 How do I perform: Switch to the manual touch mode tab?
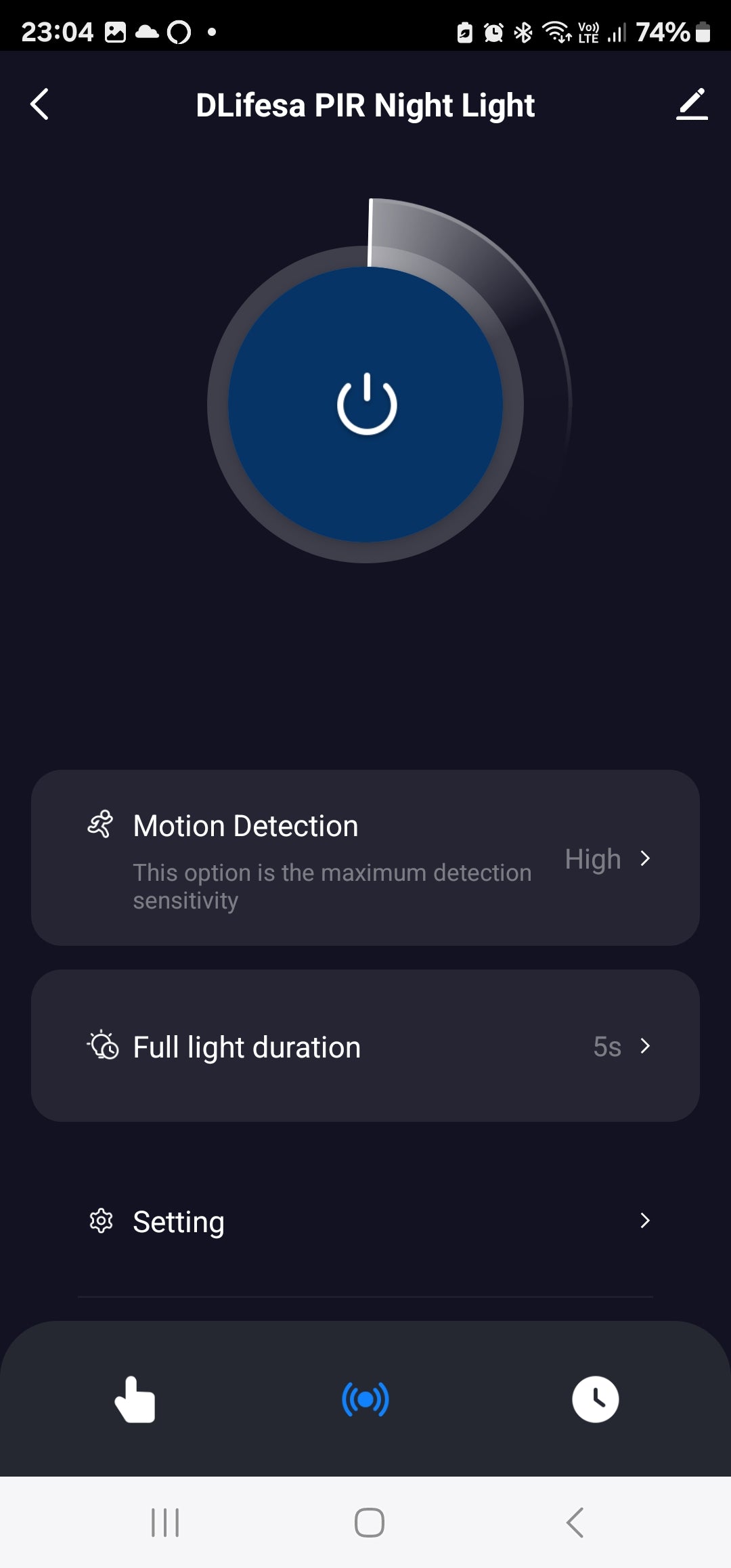[135, 1399]
